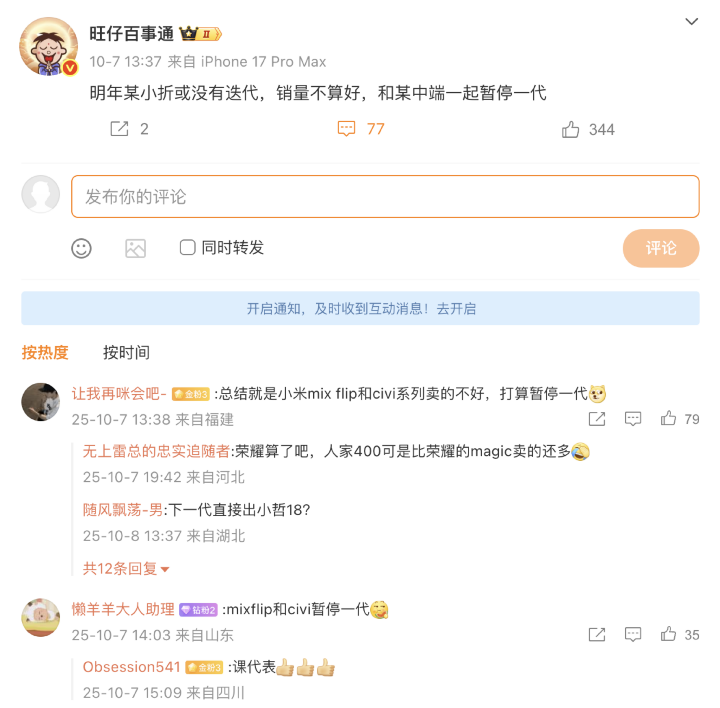Image resolution: width=720 pixels, height=708 pixels.
Task: Check the 同时转发 checkbox
Action: click(x=187, y=247)
